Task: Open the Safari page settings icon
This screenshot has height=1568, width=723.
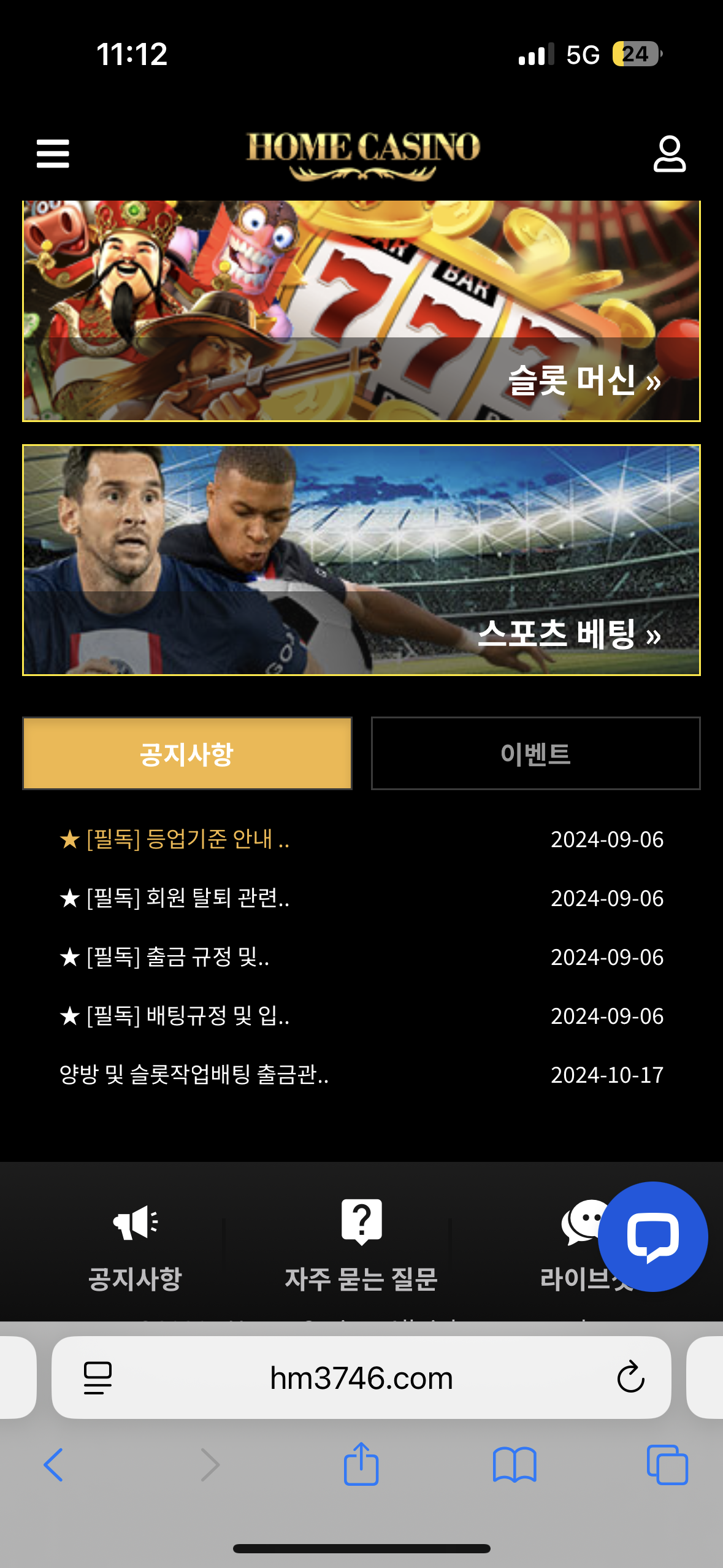Action: click(98, 1378)
